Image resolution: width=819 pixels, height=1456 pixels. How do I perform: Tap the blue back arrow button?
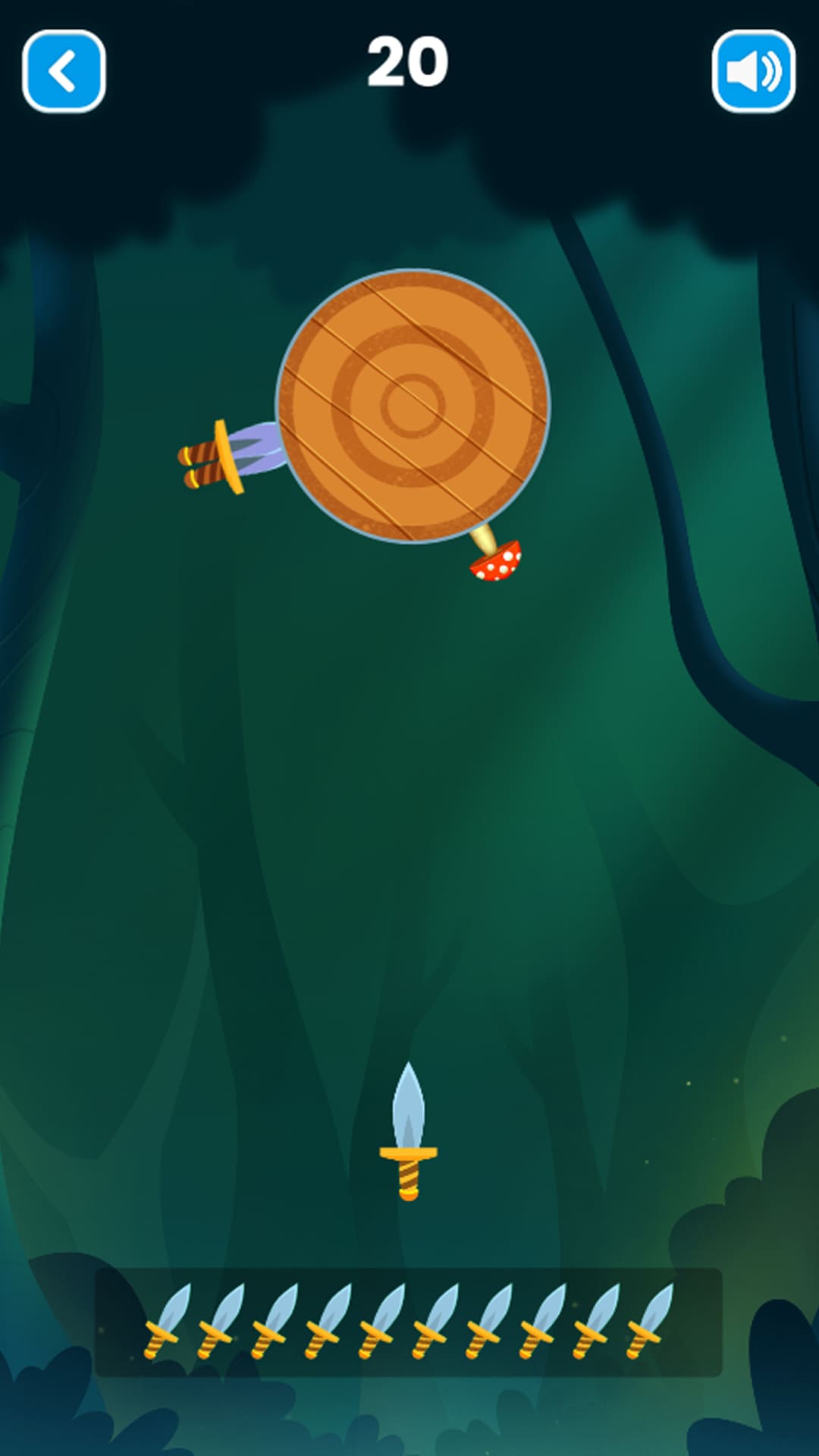click(x=64, y=71)
